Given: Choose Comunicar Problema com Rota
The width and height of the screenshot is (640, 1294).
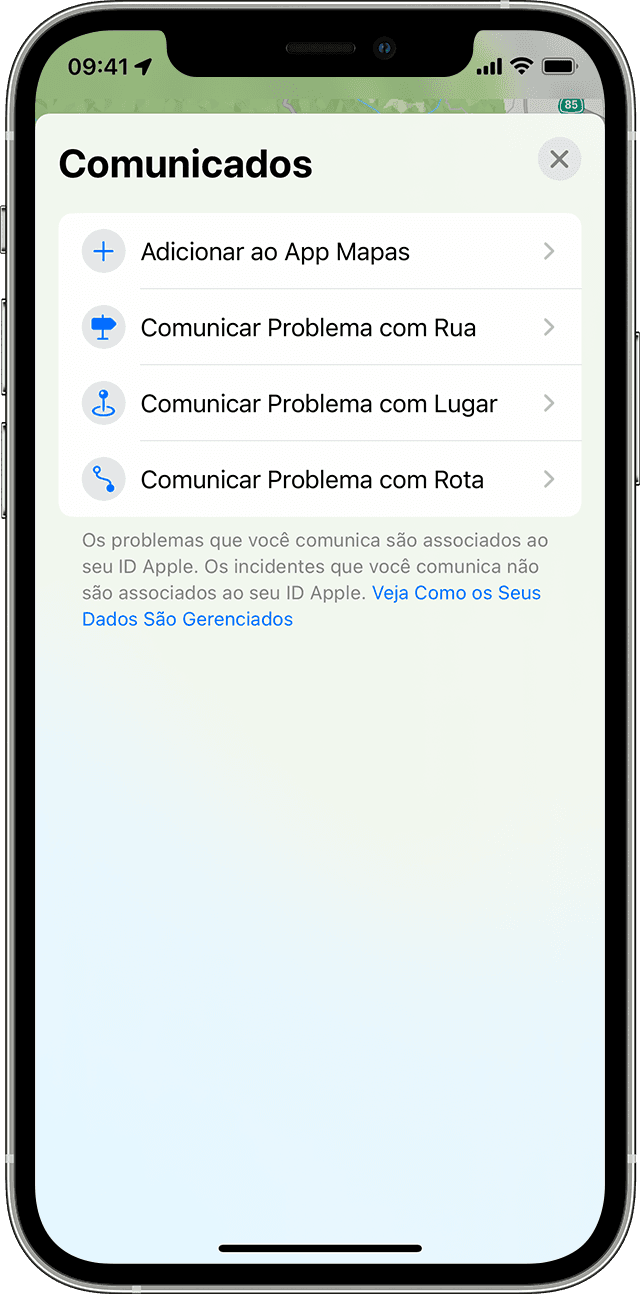Looking at the screenshot, I should pyautogui.click(x=320, y=480).
